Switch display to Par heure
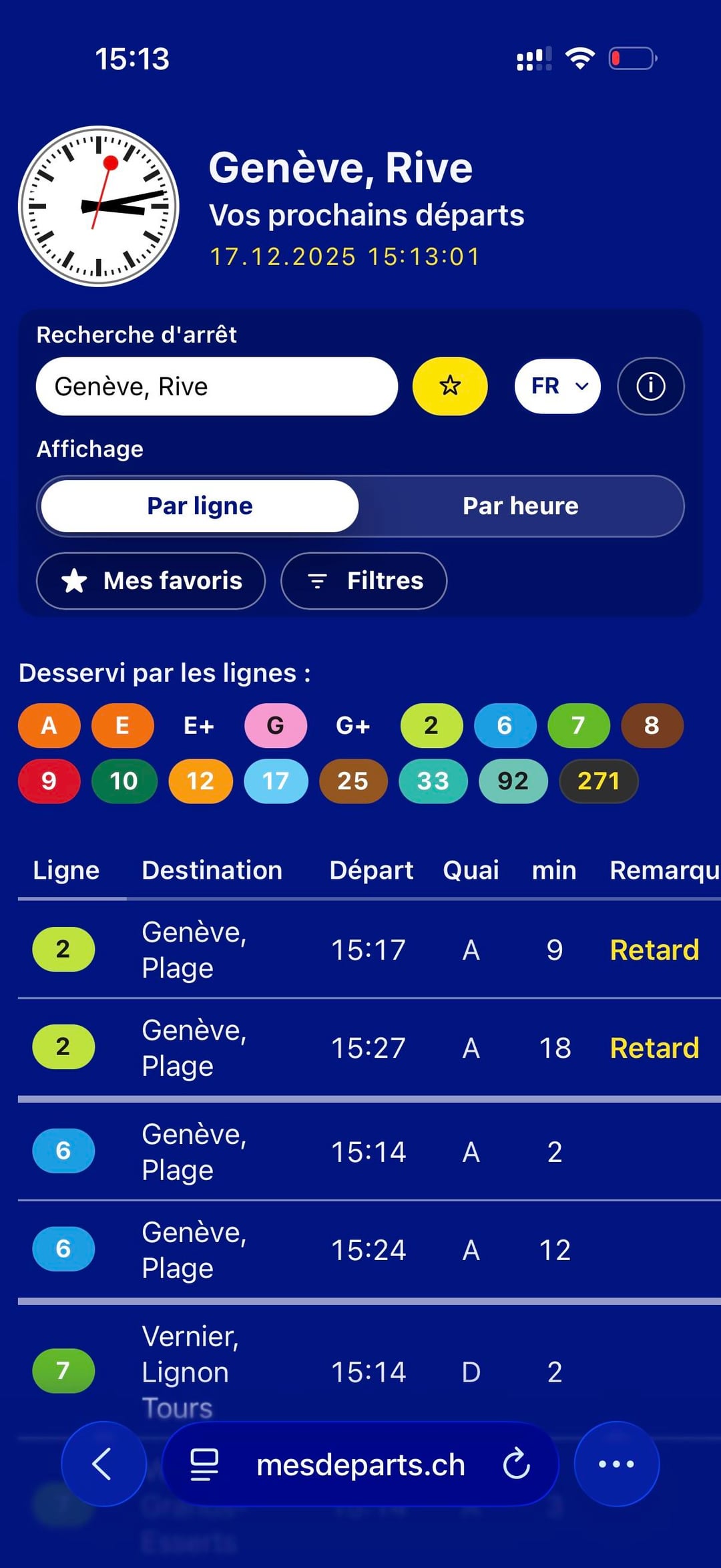Screen dimensions: 721x1568 [521, 506]
